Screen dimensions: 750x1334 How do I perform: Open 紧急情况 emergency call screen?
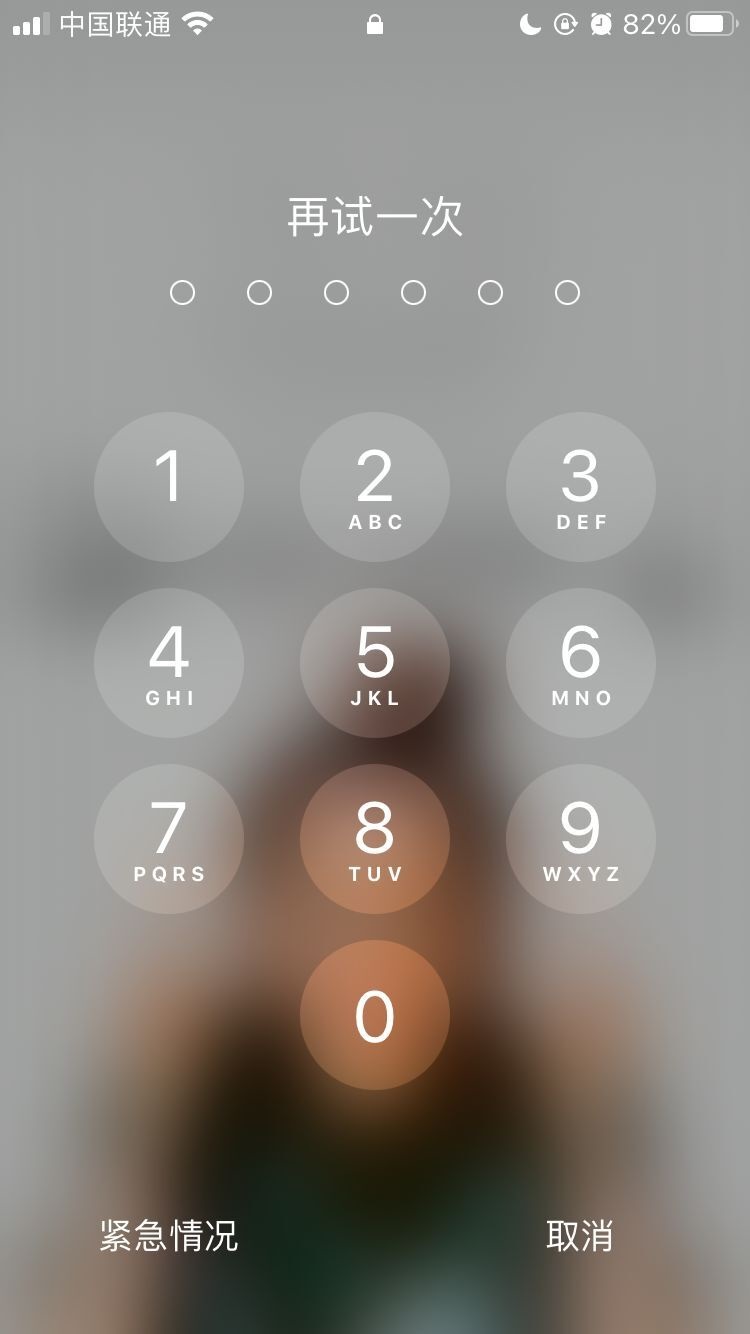click(168, 1238)
